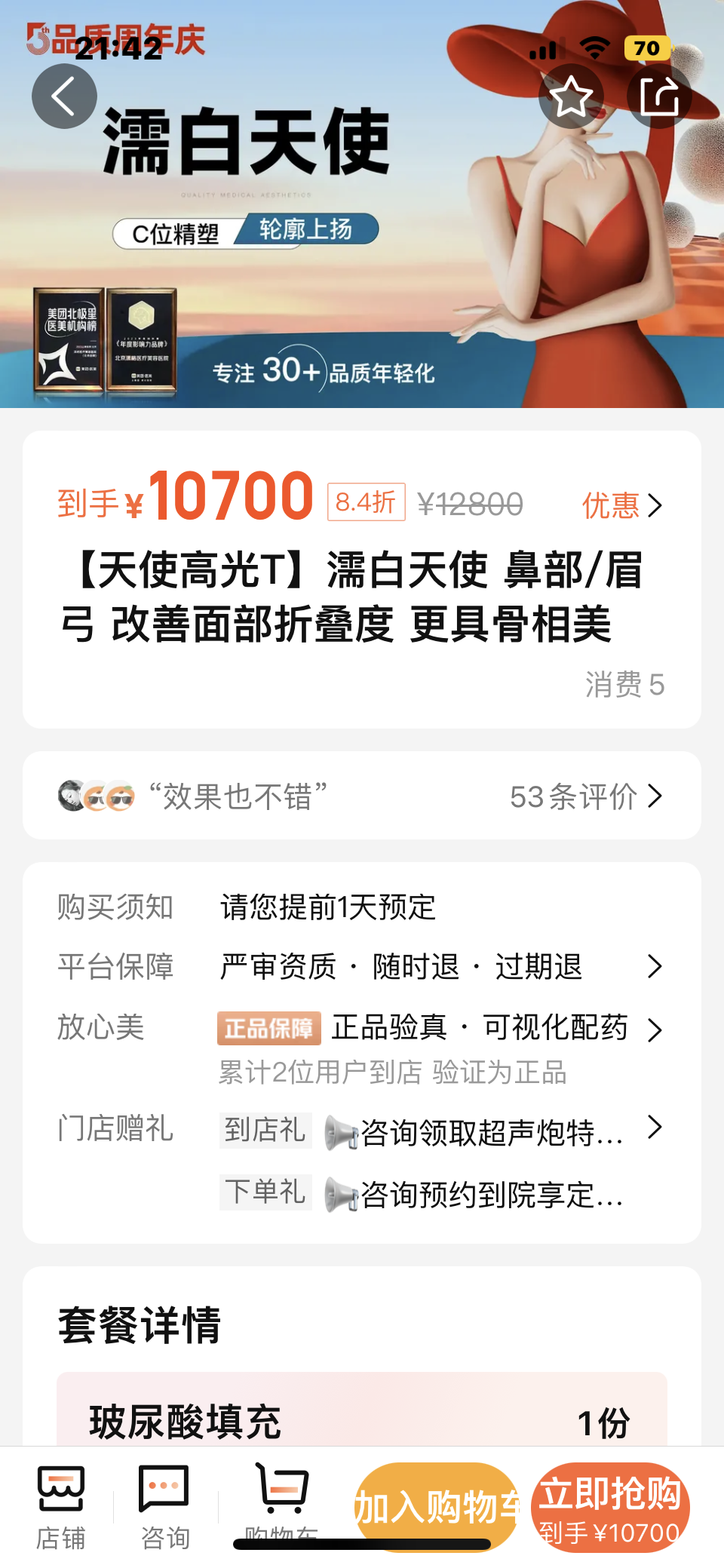Screen dimensions: 724x1568
Task: Open the 门店赠礼 gift details
Action: (x=654, y=1128)
